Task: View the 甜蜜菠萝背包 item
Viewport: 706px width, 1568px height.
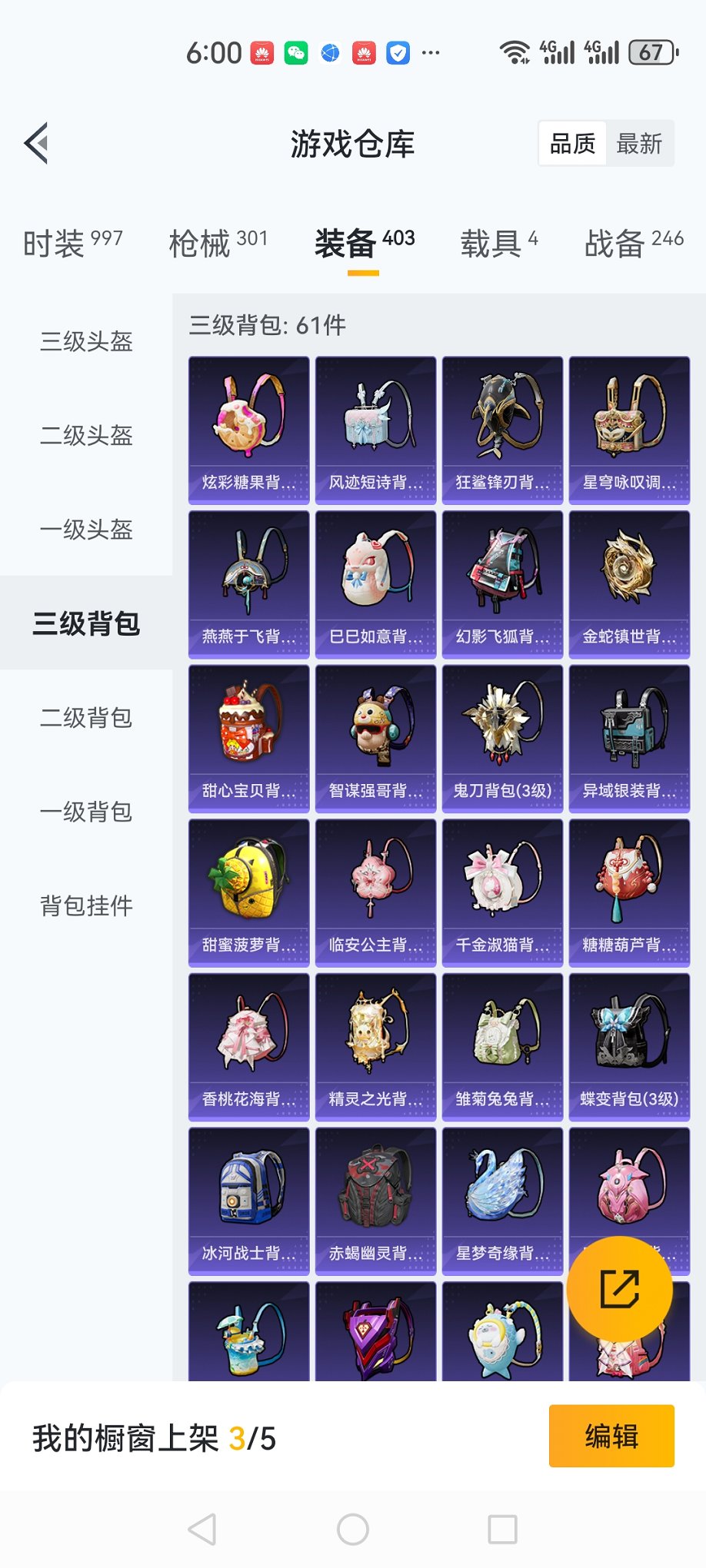Action: coord(248,892)
